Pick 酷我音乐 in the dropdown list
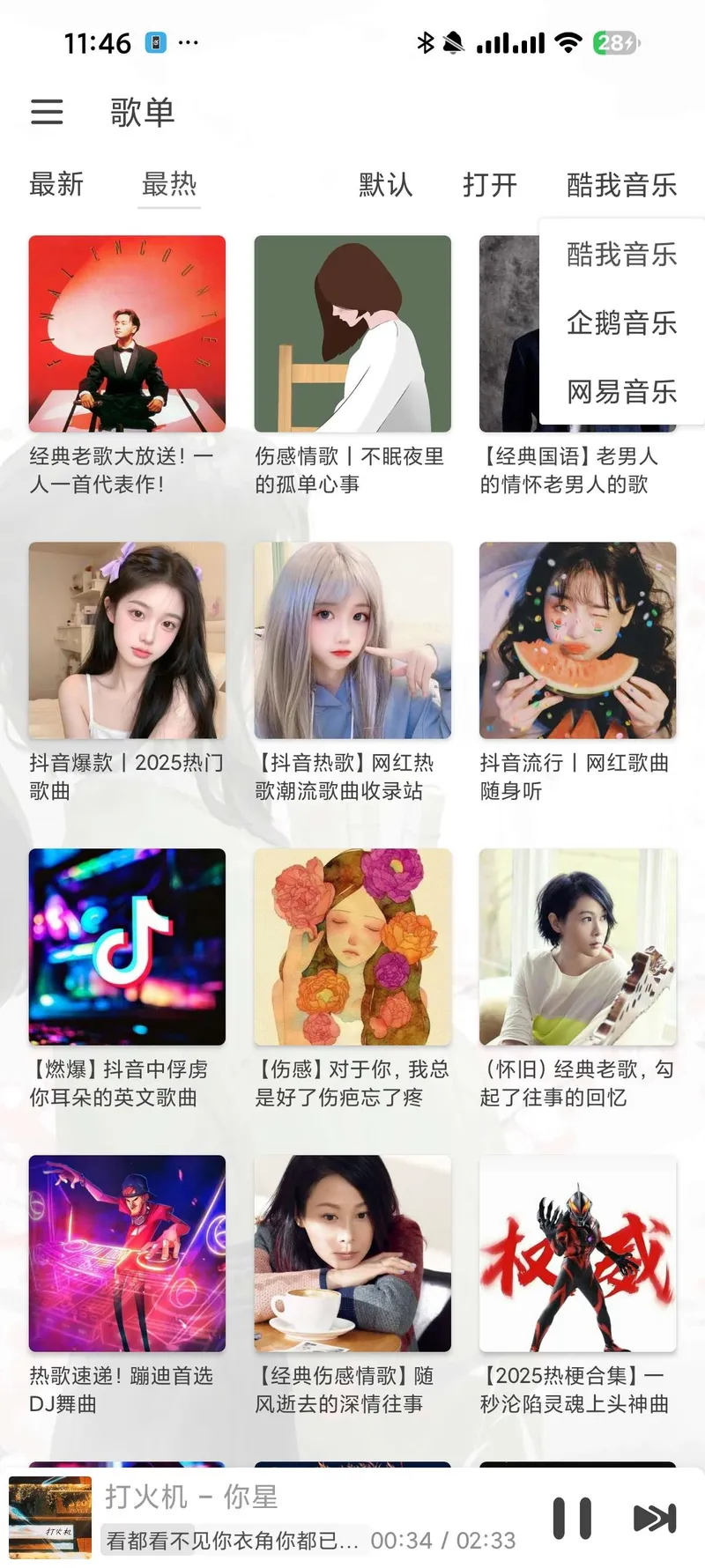Image resolution: width=705 pixels, height=1568 pixels. (x=621, y=255)
